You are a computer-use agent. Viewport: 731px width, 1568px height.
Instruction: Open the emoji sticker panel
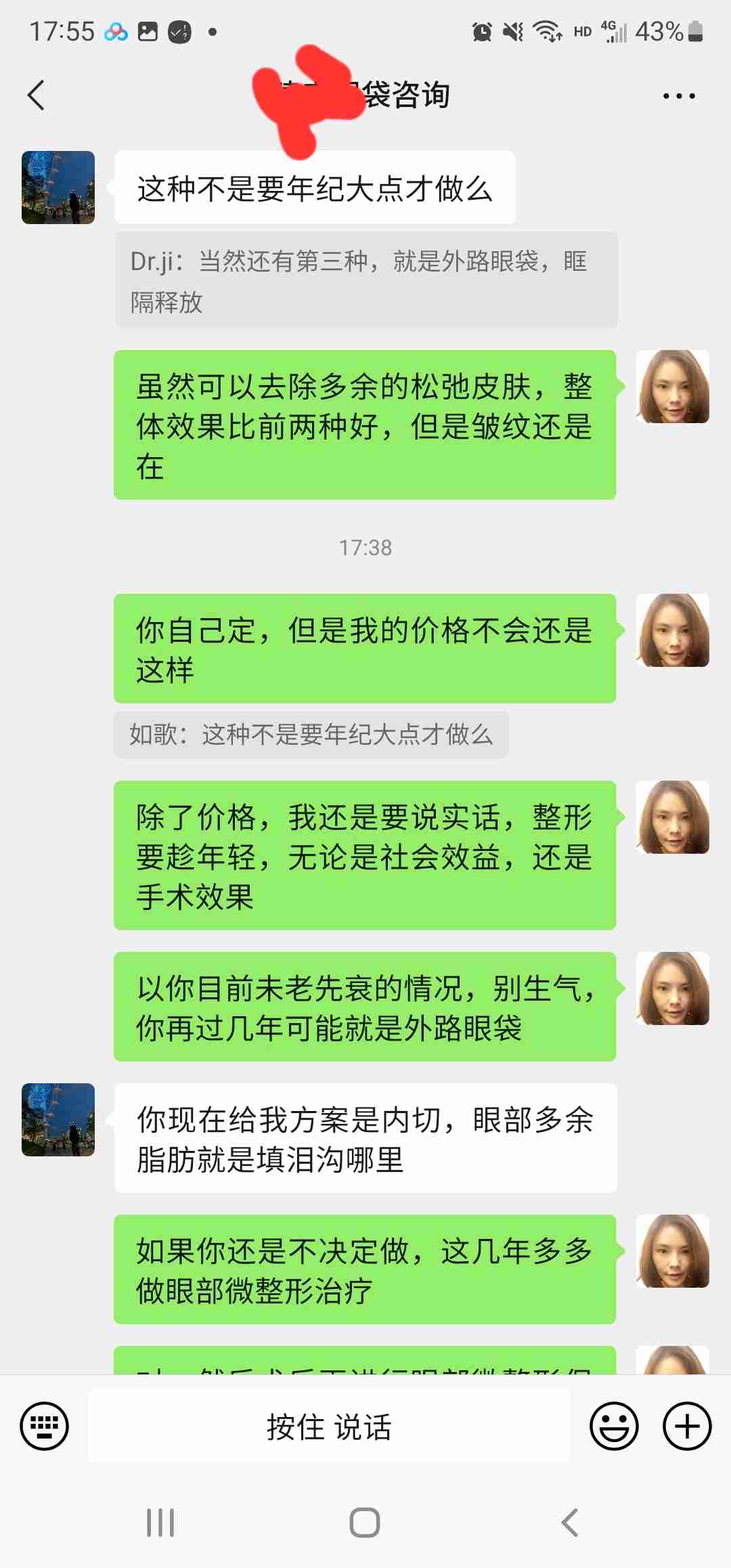[x=614, y=1426]
